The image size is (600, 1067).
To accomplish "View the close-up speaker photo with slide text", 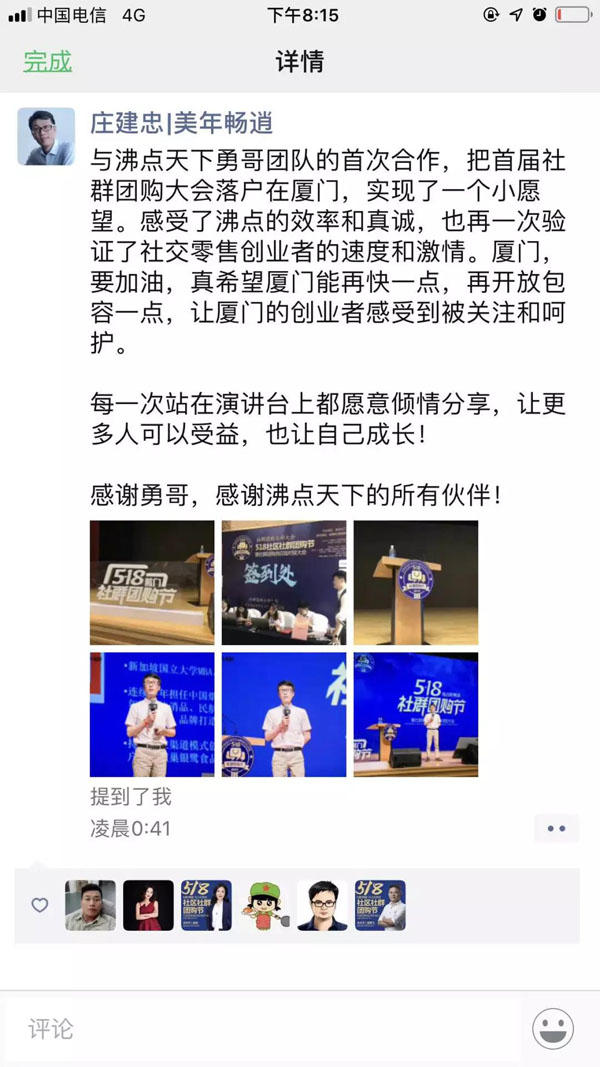I will [x=152, y=715].
